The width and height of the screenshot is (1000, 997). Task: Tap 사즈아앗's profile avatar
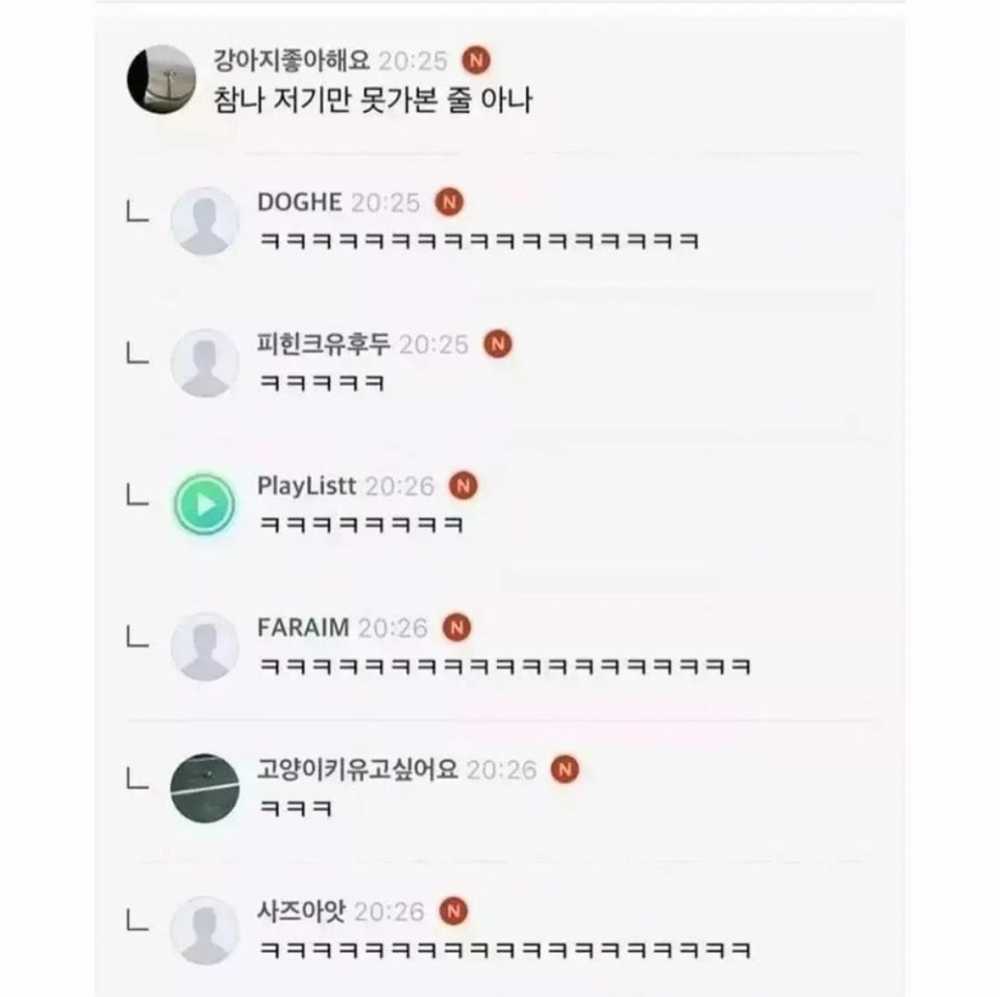pyautogui.click(x=204, y=930)
